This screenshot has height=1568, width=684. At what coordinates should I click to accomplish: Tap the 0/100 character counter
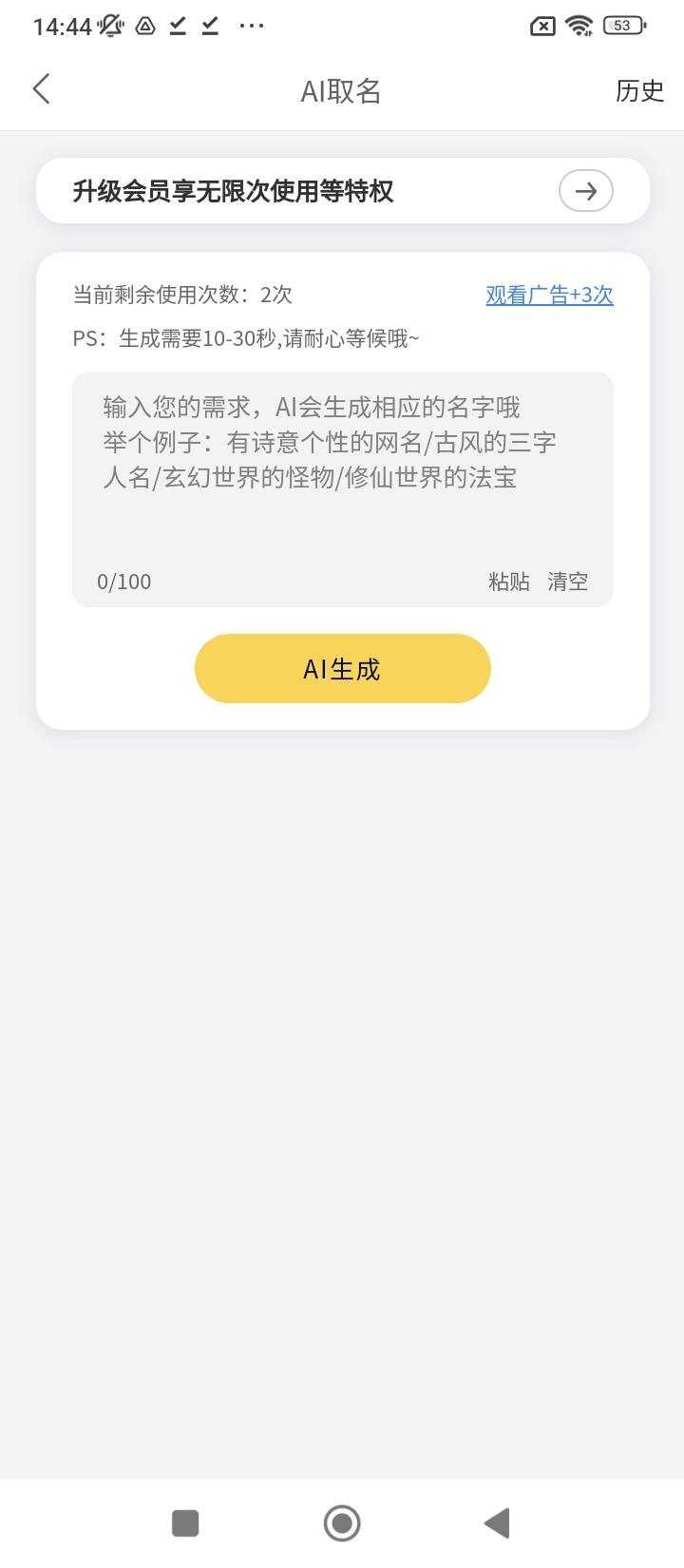pyautogui.click(x=123, y=581)
